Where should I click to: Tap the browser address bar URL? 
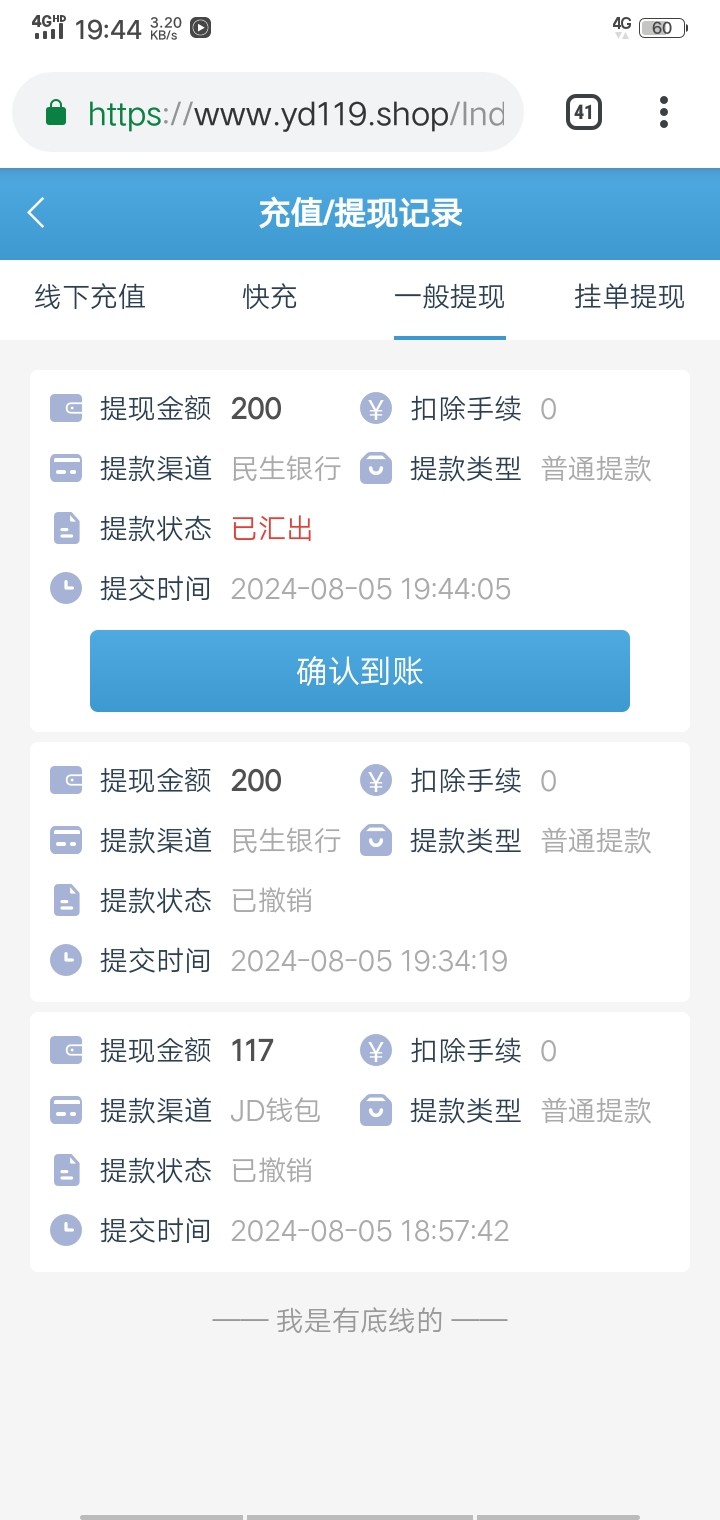pyautogui.click(x=296, y=114)
